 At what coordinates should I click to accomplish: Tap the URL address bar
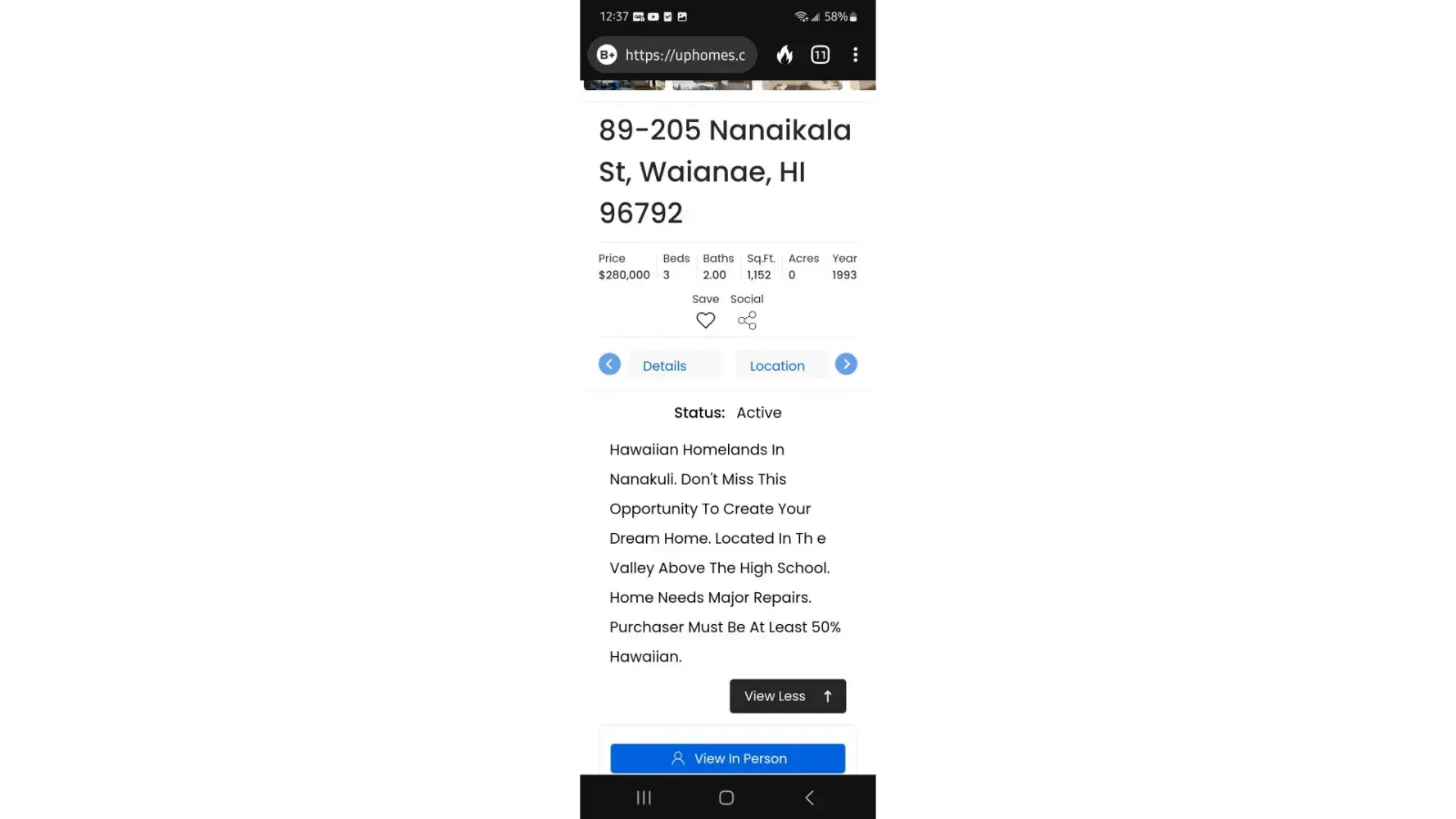684,55
